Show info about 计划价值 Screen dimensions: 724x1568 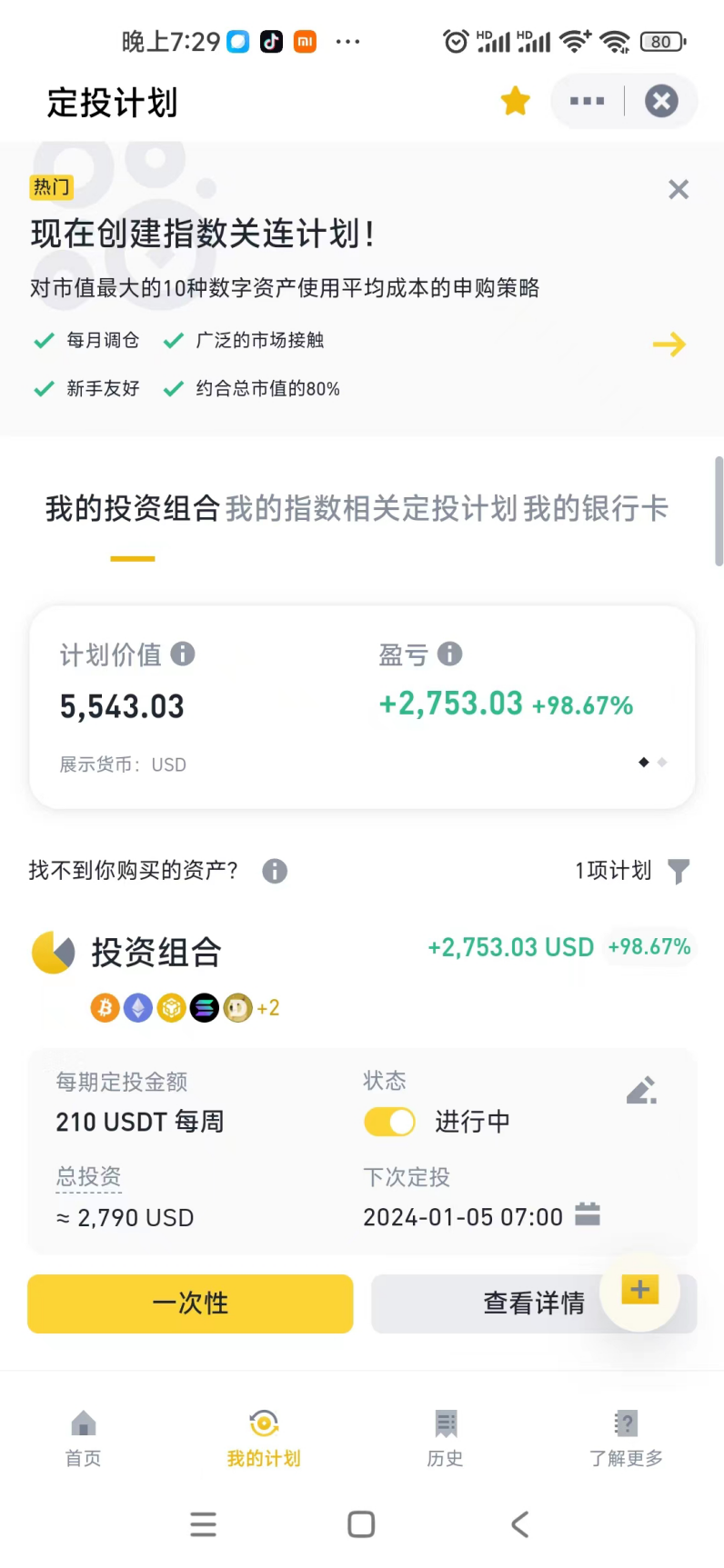click(183, 654)
